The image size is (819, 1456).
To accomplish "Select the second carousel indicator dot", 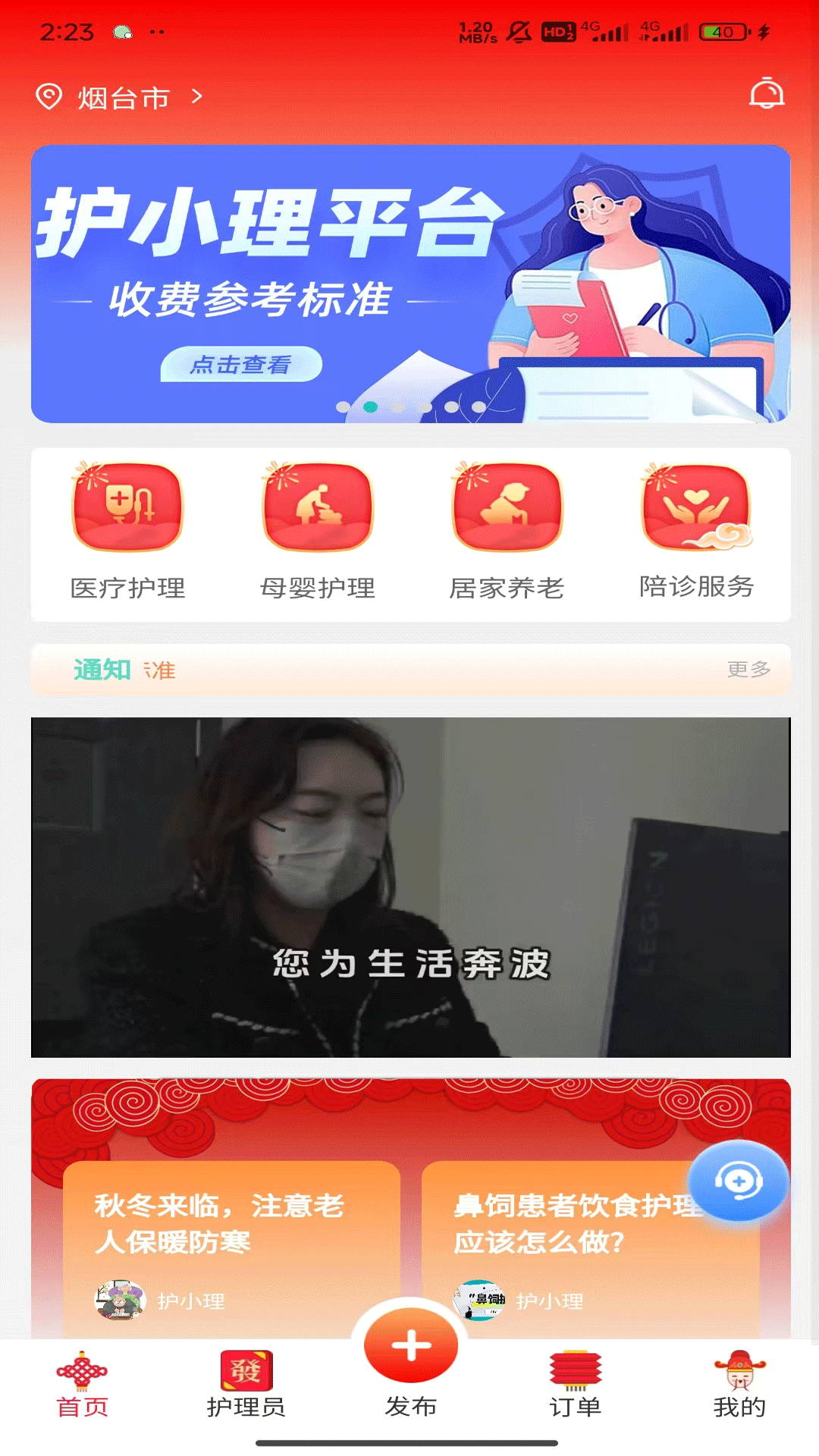I will 370,406.
